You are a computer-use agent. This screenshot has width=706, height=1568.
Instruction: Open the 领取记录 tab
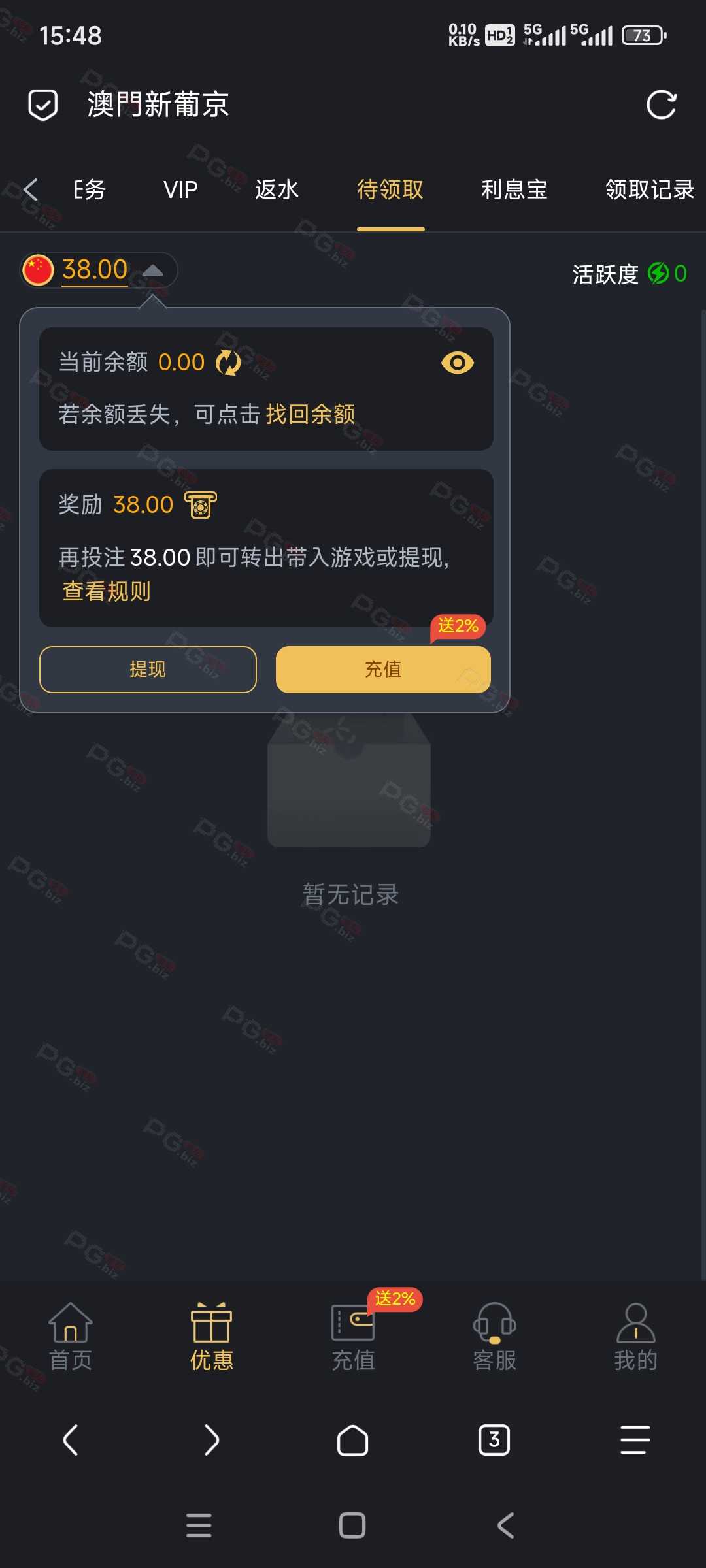pyautogui.click(x=650, y=189)
